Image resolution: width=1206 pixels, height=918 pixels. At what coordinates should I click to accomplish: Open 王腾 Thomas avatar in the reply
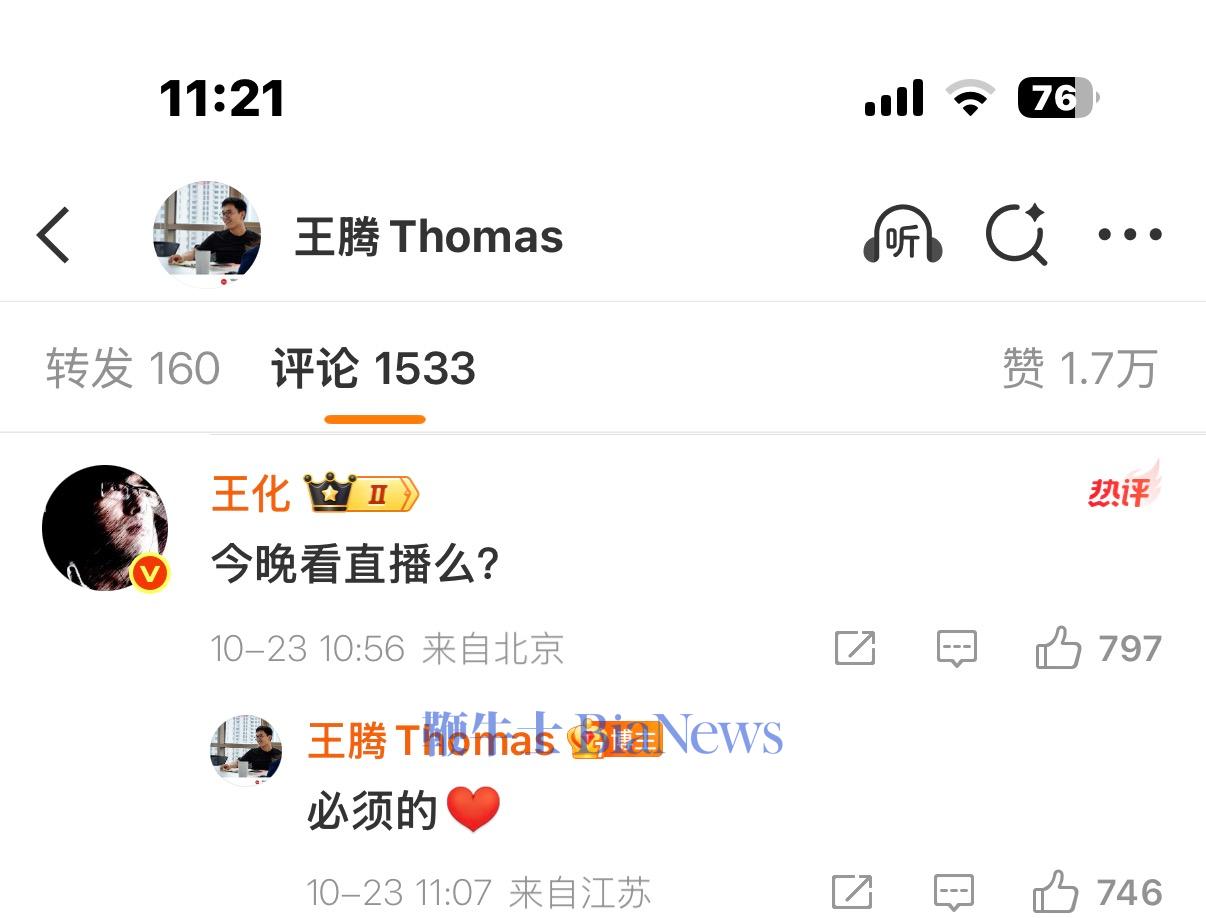[x=246, y=749]
